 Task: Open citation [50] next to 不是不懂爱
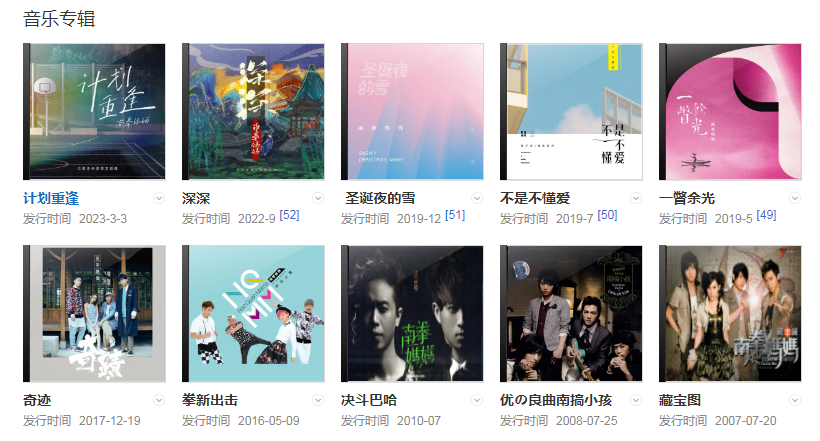pyautogui.click(x=607, y=215)
